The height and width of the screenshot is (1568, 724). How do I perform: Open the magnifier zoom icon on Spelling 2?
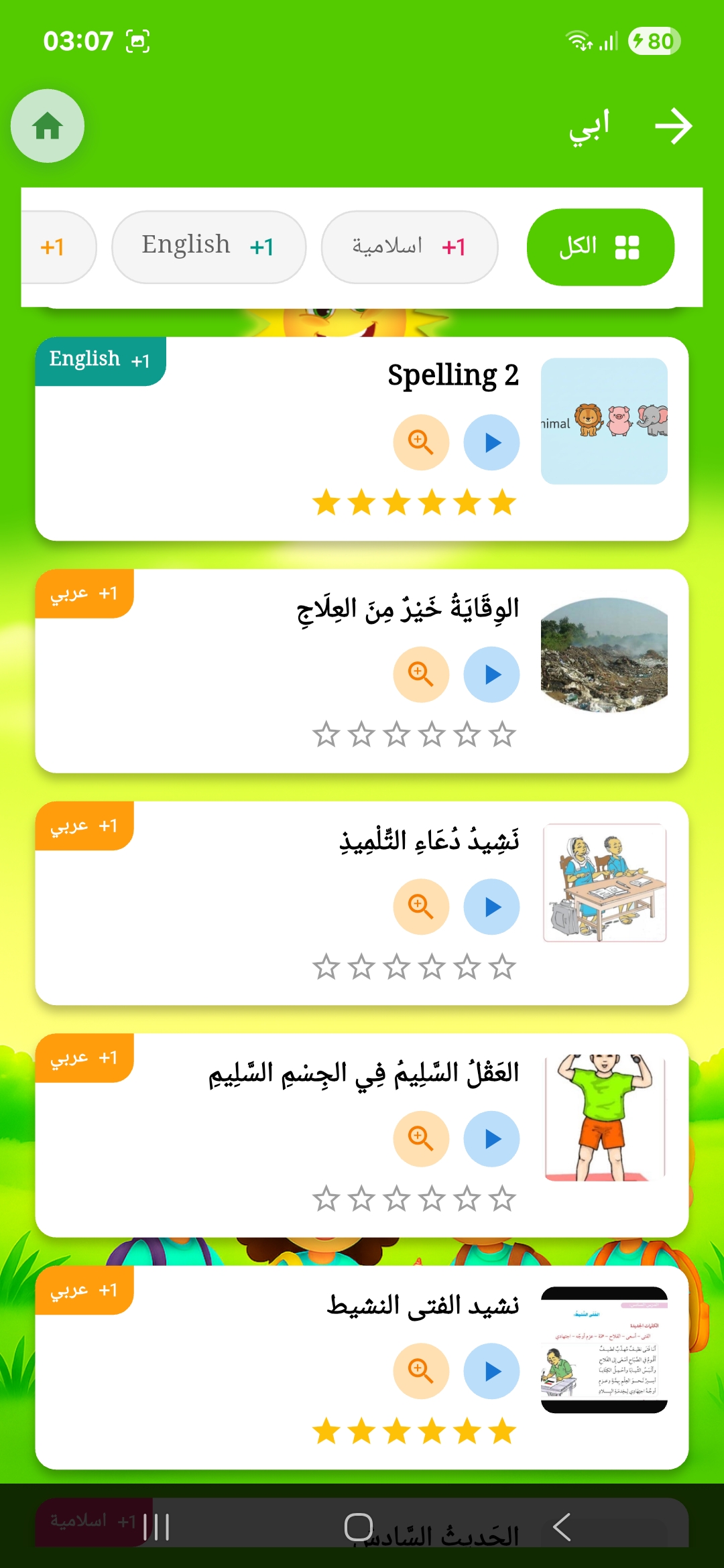click(420, 441)
